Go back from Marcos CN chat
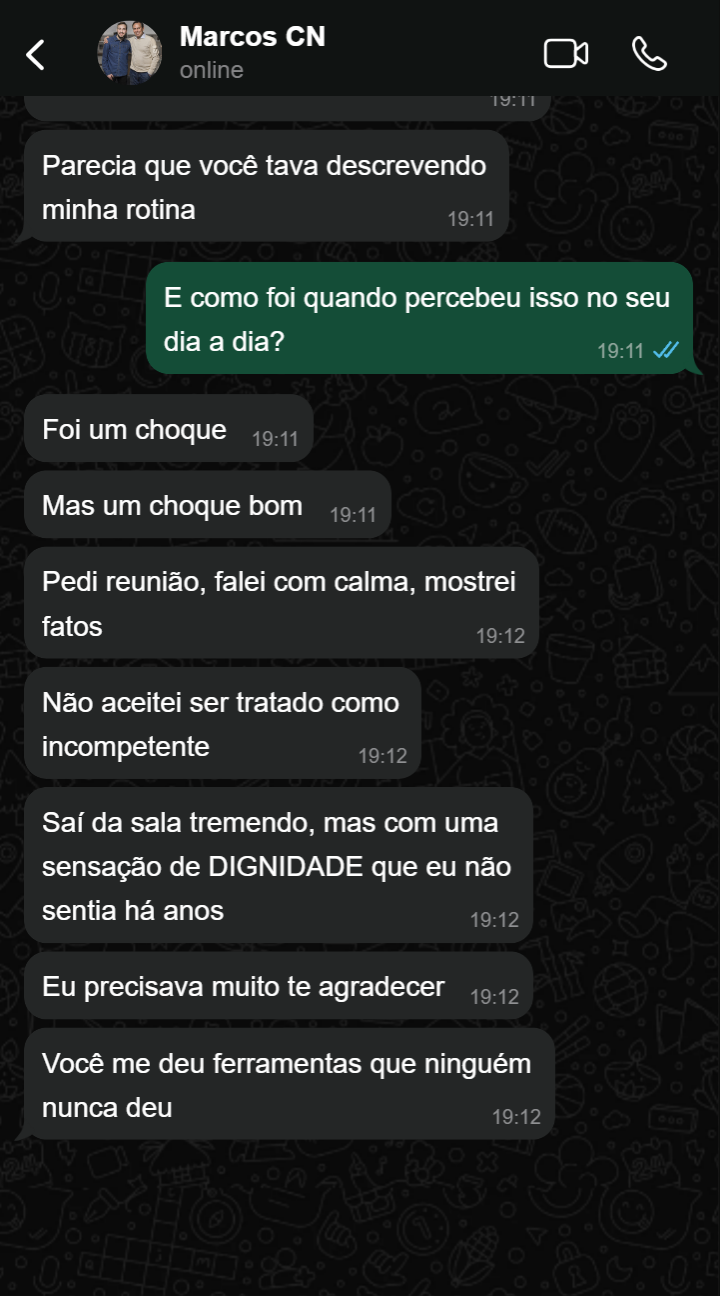The height and width of the screenshot is (1296, 720). pos(36,54)
